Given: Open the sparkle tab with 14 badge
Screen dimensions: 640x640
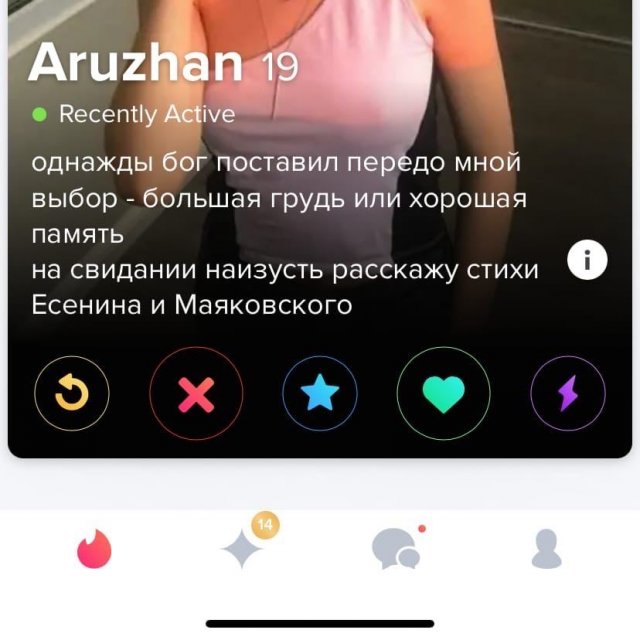Looking at the screenshot, I should (x=243, y=549).
